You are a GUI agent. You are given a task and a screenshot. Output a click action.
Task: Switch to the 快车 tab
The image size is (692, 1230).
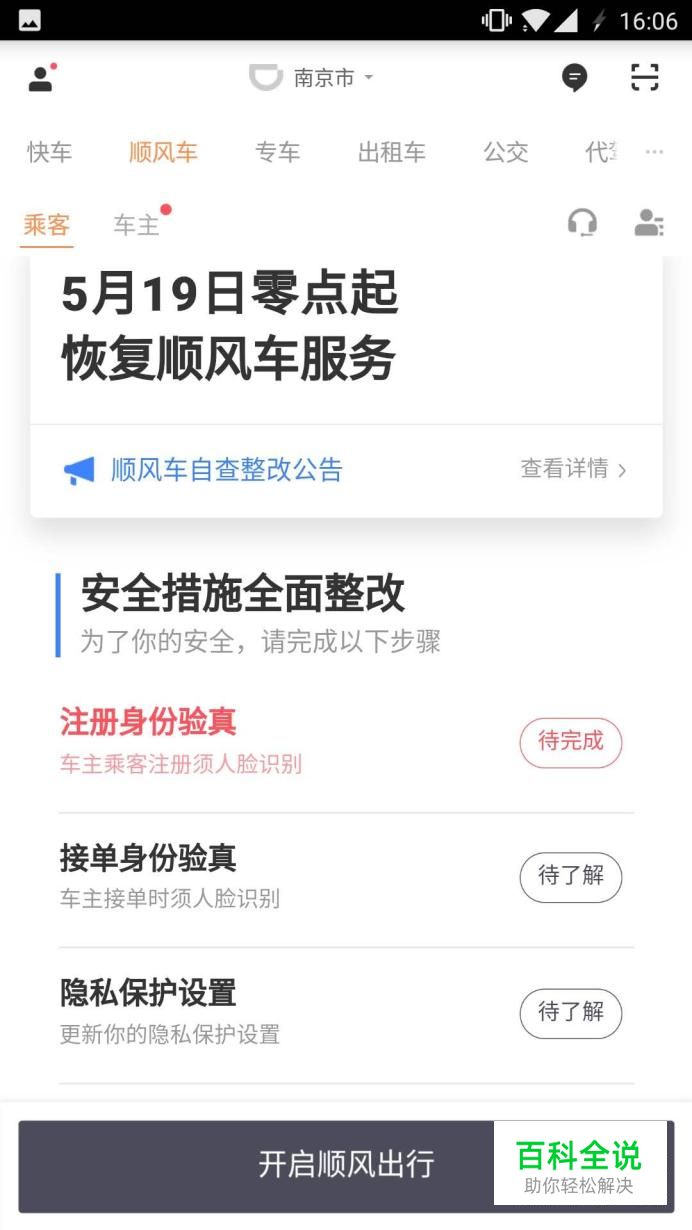50,152
